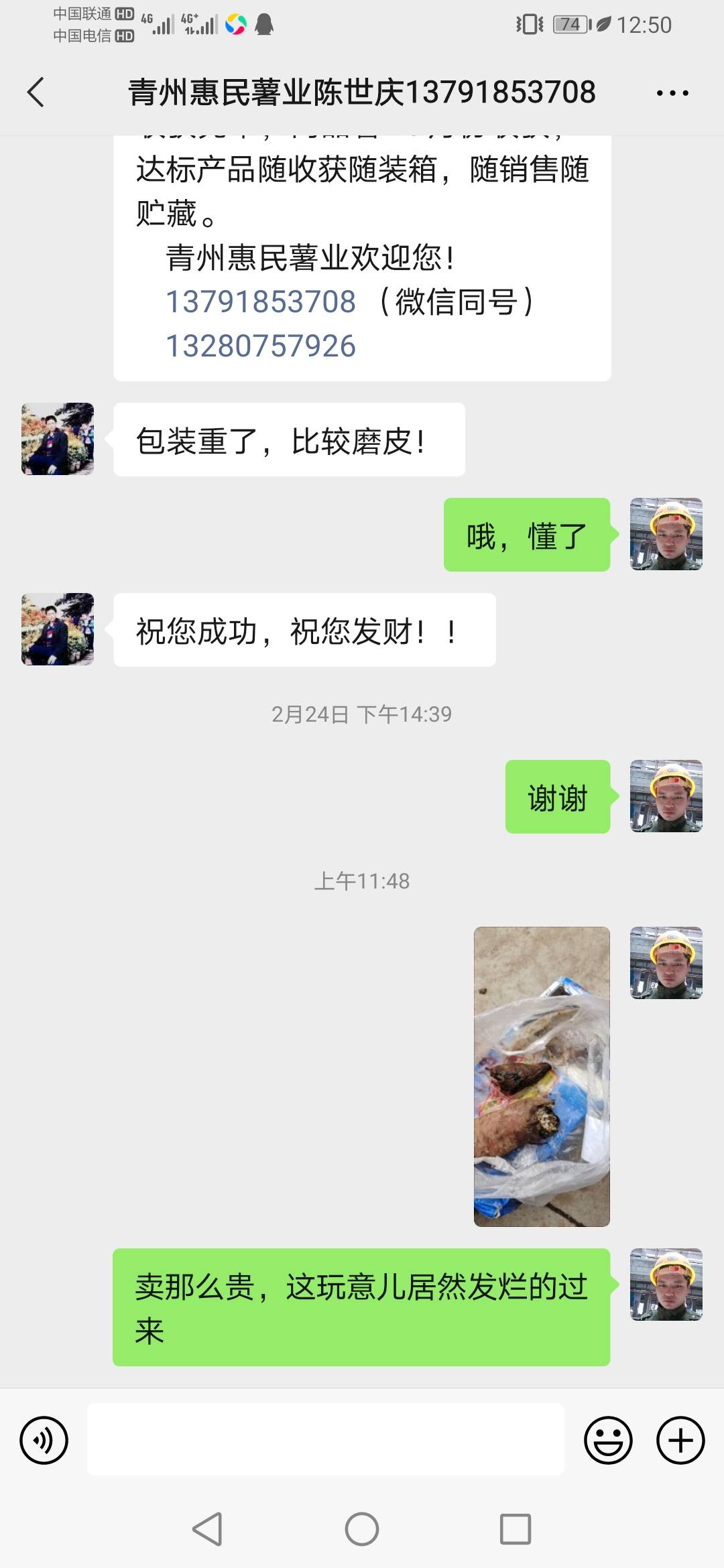Open contact avatar beside 包装重了 message
The height and width of the screenshot is (1568, 724).
(58, 439)
